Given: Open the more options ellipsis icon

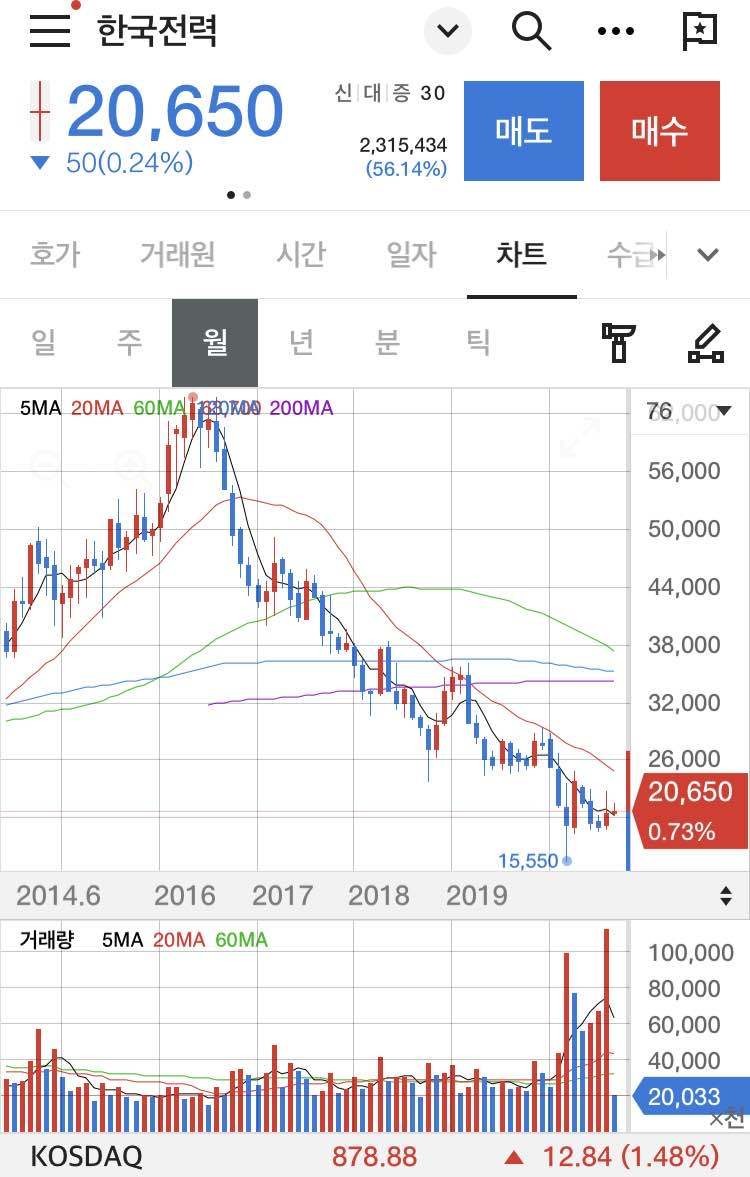Looking at the screenshot, I should pyautogui.click(x=616, y=31).
